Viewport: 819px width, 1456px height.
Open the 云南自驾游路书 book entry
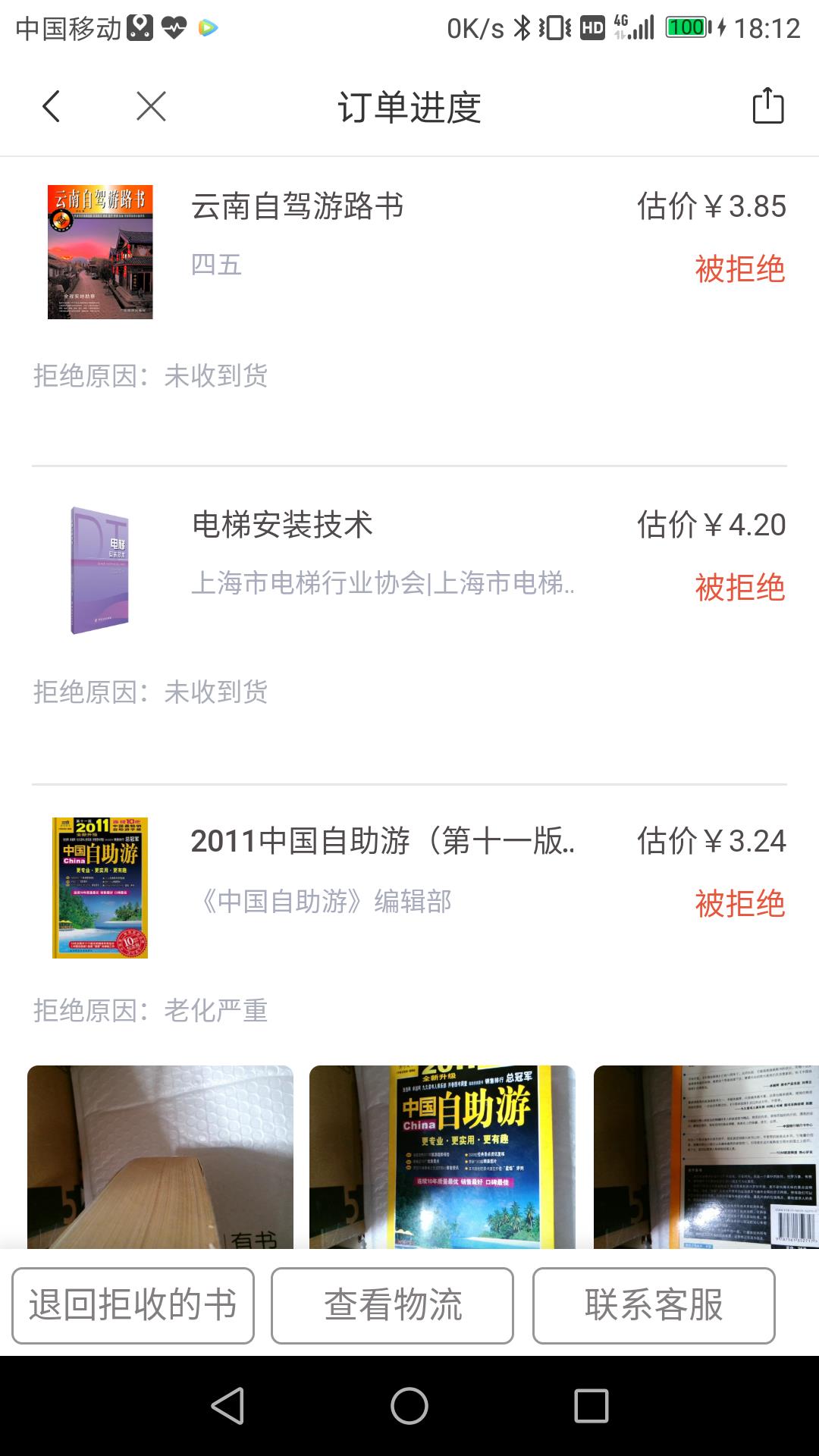point(297,207)
